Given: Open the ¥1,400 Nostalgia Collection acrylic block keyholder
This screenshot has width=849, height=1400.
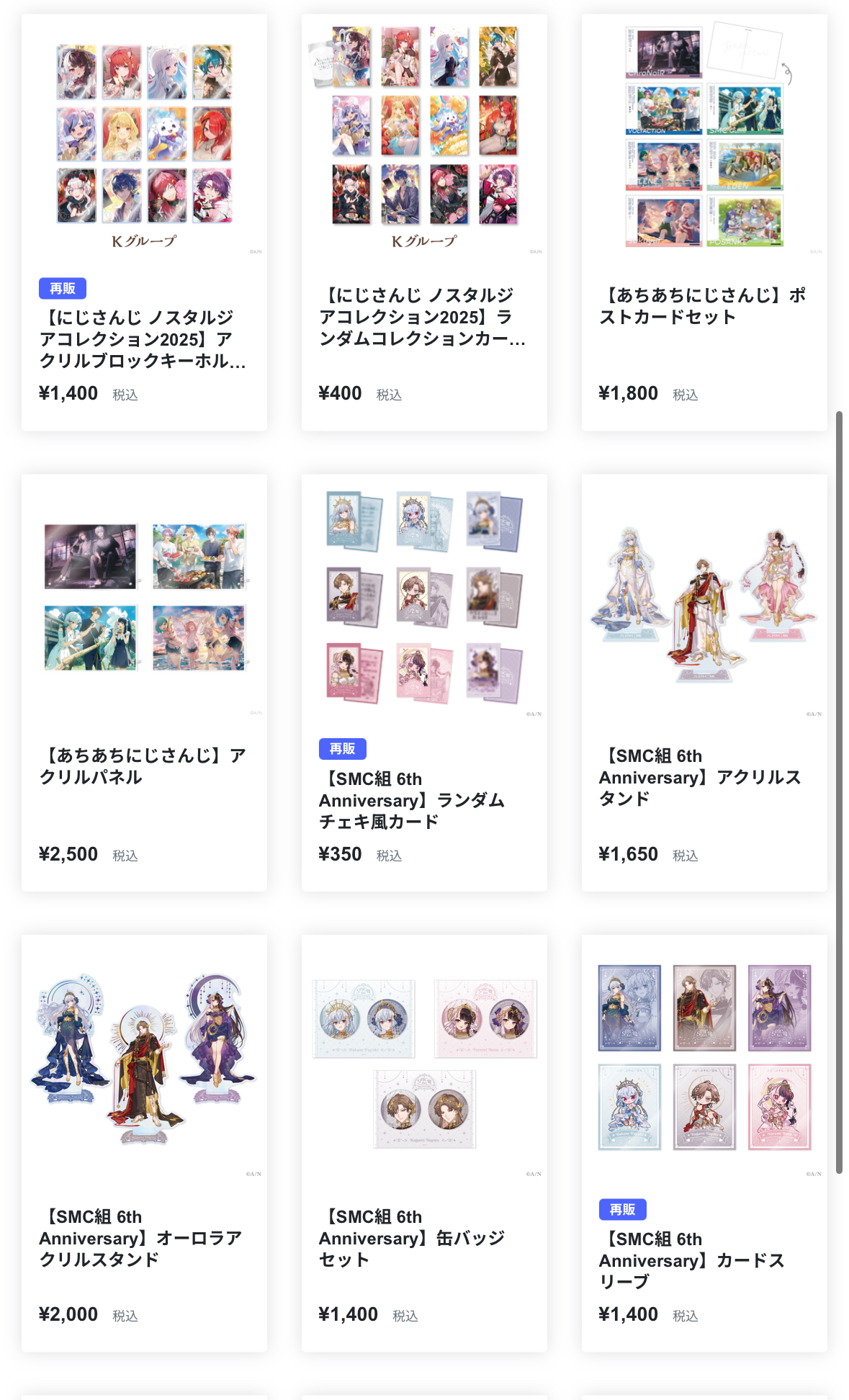Looking at the screenshot, I should [144, 338].
